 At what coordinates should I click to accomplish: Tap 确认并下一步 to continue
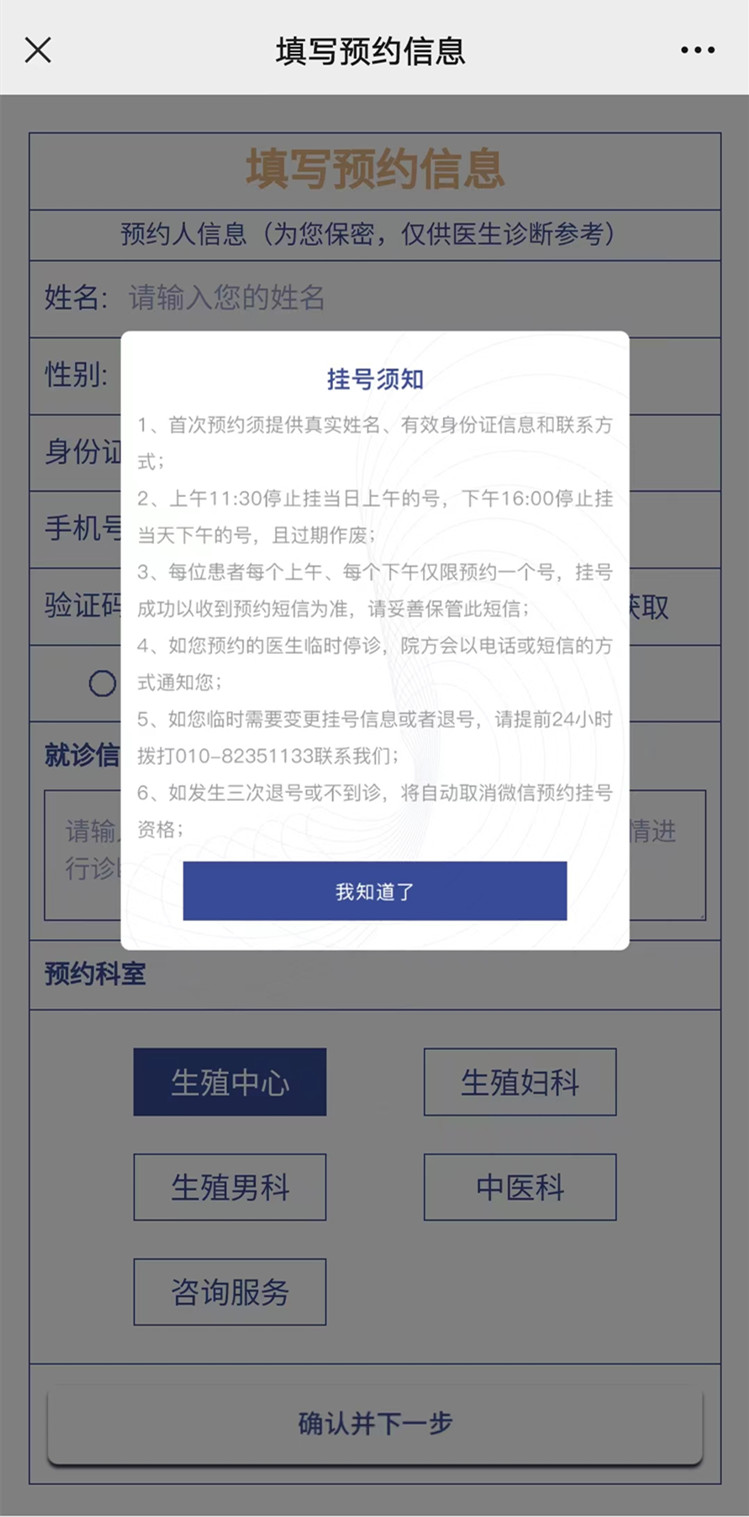[x=375, y=1423]
